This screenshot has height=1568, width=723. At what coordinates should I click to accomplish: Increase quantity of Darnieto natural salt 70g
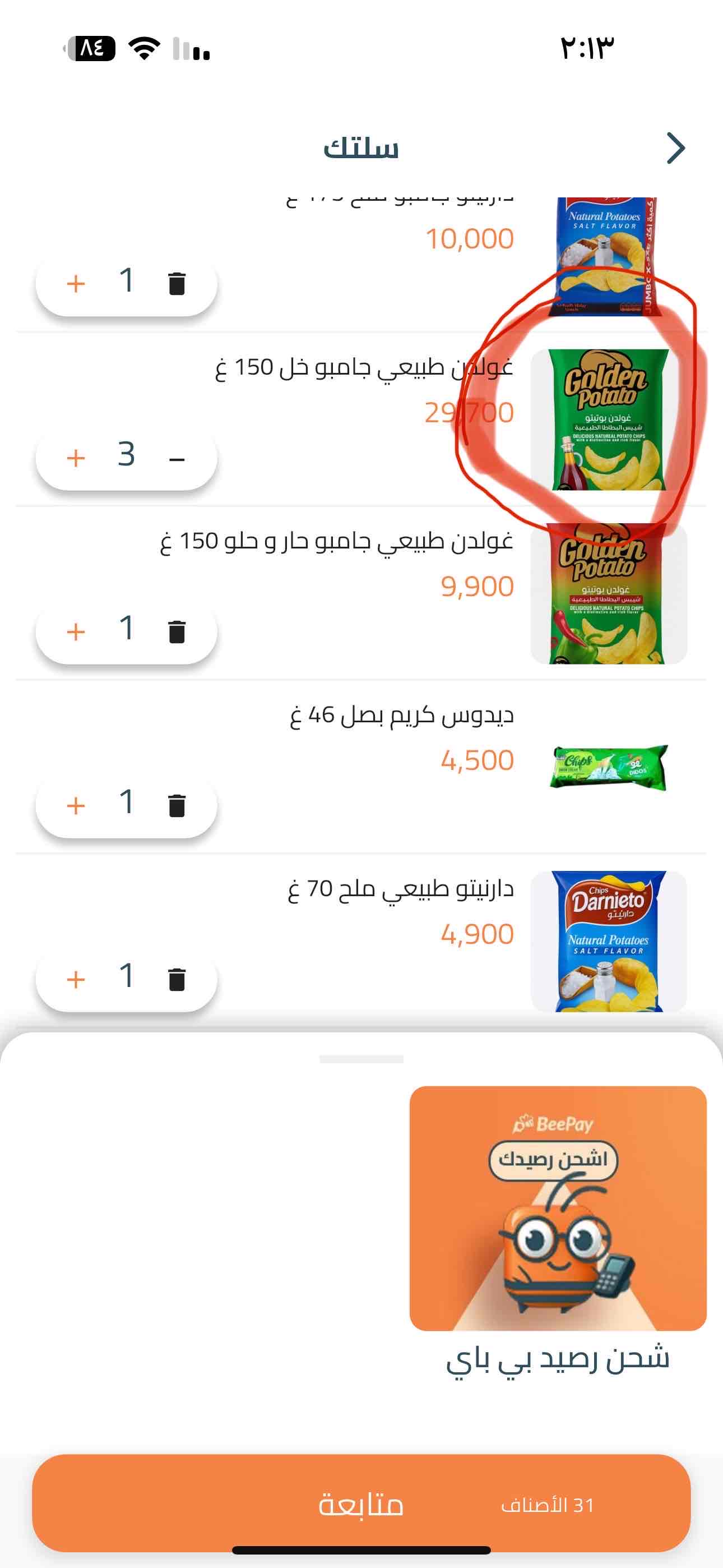pyautogui.click(x=76, y=979)
